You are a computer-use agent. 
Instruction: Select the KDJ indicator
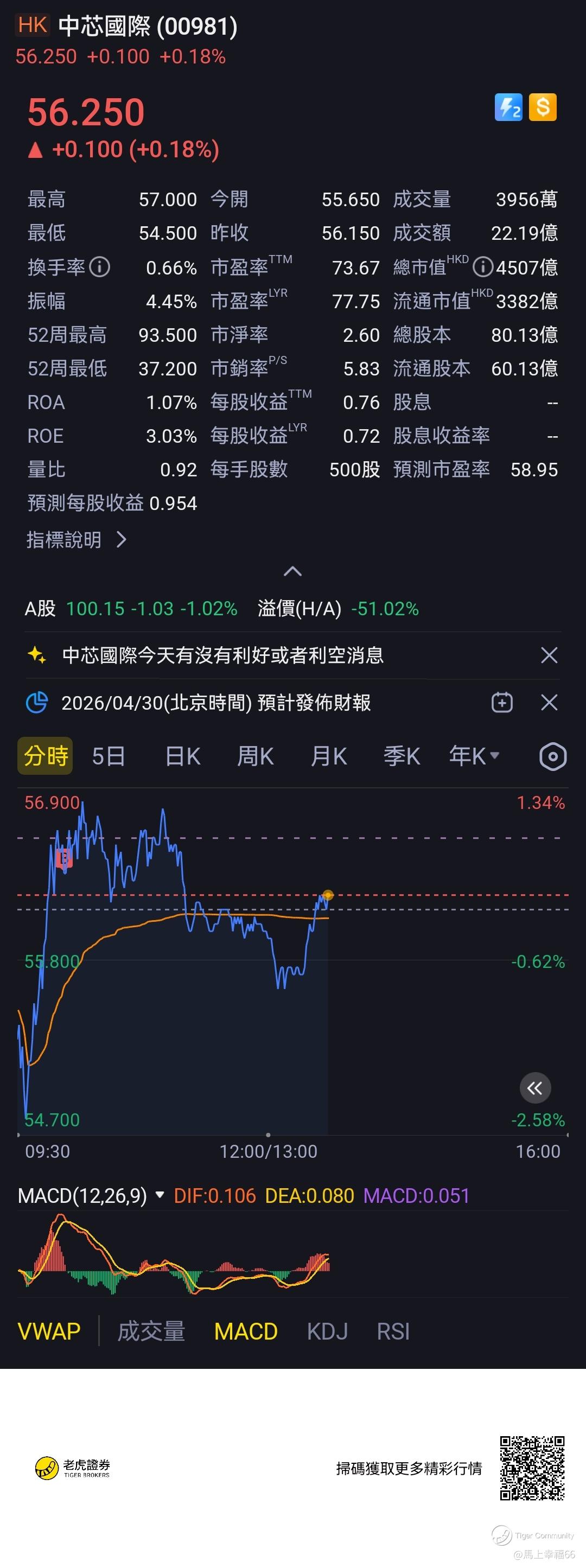pyautogui.click(x=327, y=1331)
